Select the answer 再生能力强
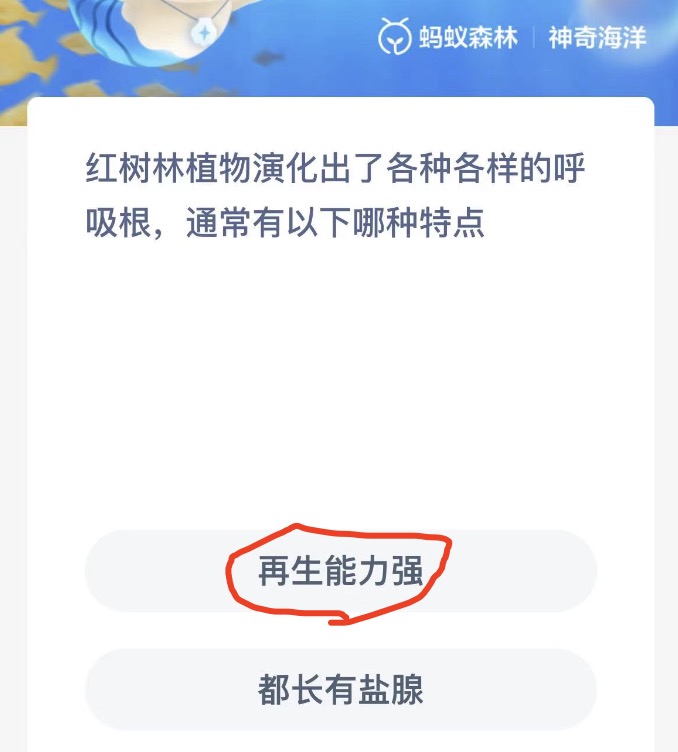The height and width of the screenshot is (752, 678). tap(340, 571)
